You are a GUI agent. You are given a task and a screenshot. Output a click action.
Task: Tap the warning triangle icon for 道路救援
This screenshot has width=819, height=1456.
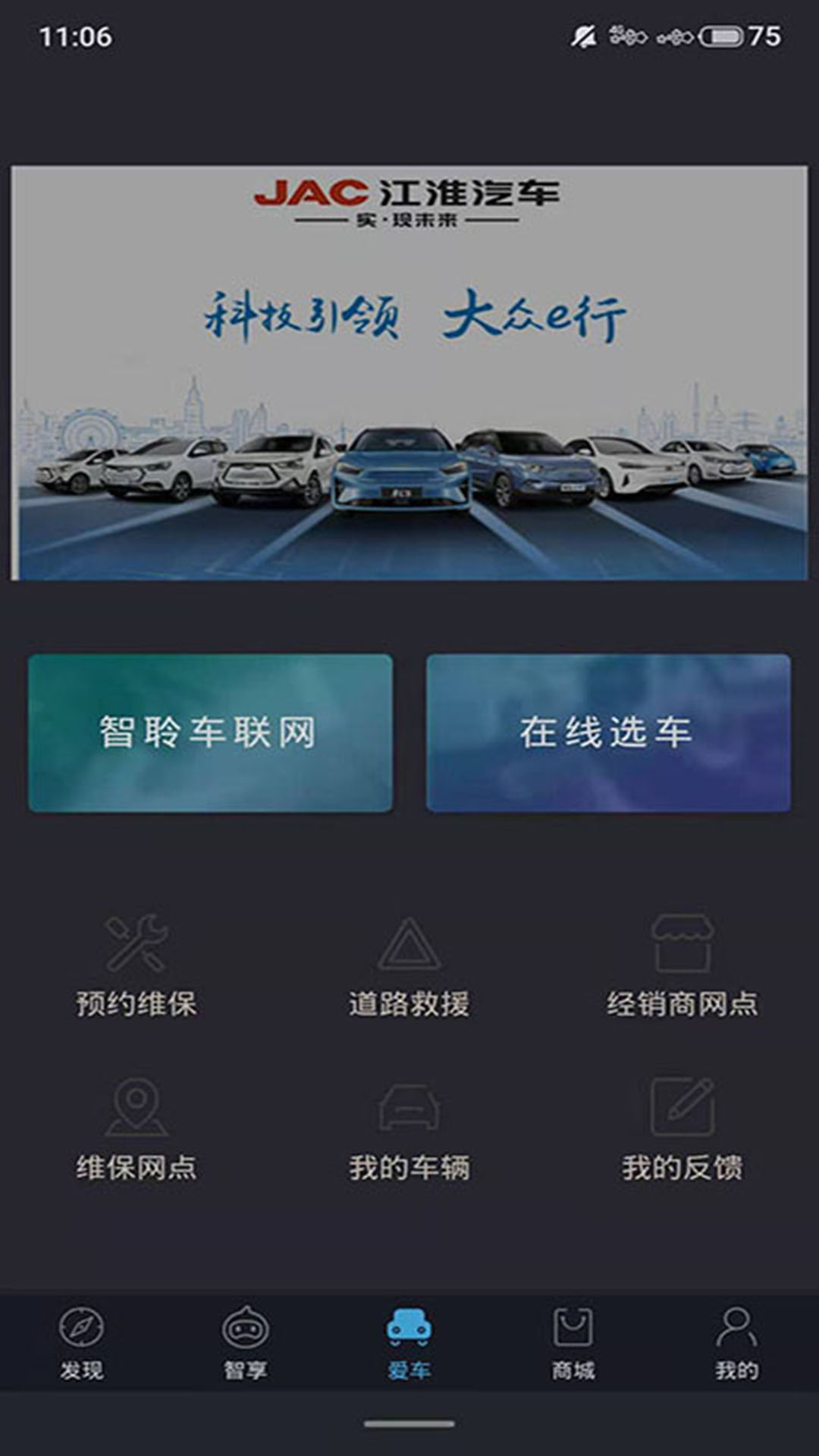coord(409,944)
